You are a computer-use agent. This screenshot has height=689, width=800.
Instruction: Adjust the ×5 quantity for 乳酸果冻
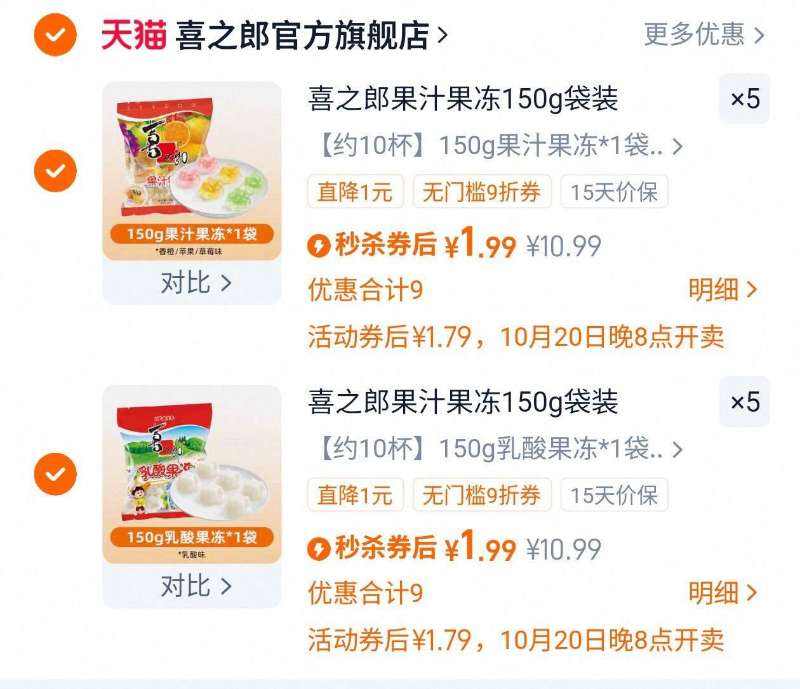tap(744, 402)
